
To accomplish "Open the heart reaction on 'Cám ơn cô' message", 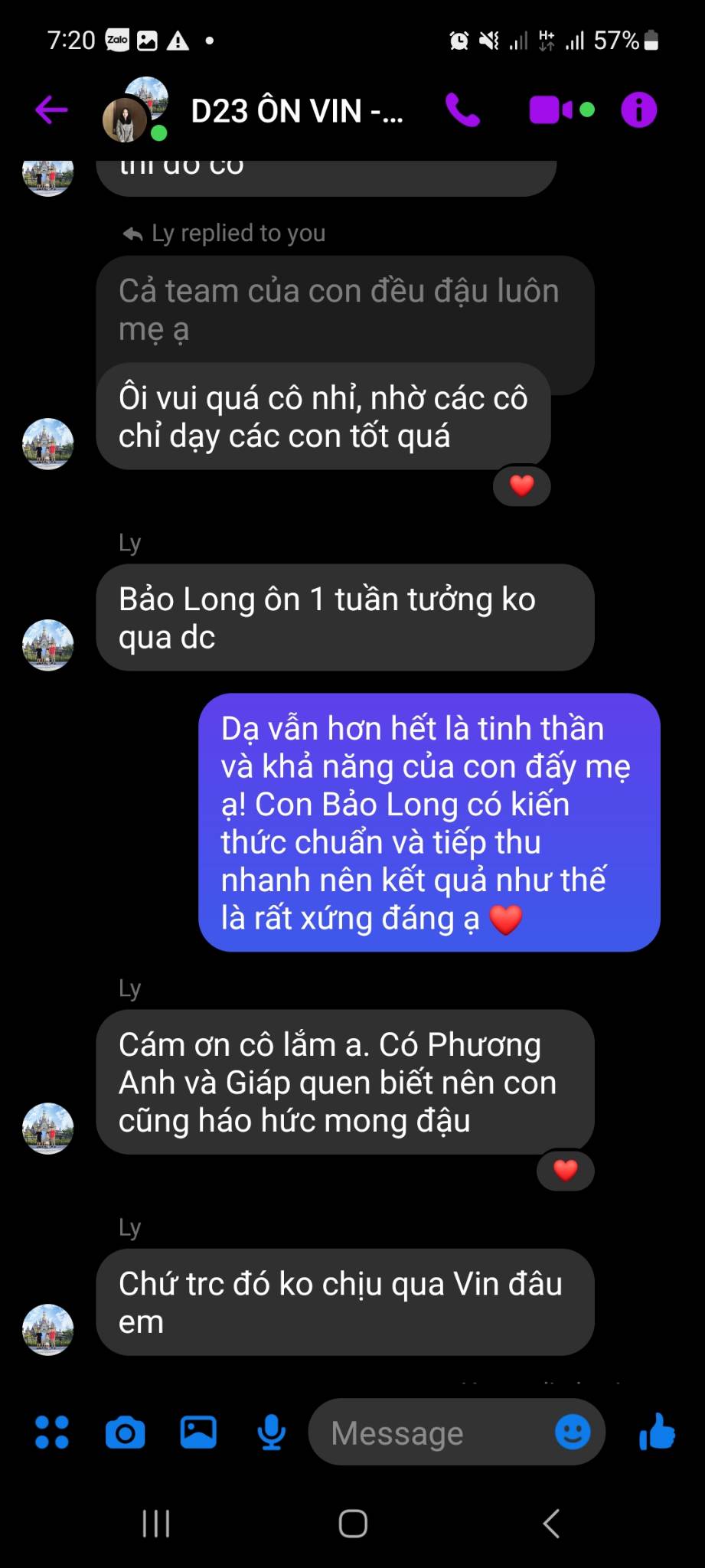I will pos(566,1170).
